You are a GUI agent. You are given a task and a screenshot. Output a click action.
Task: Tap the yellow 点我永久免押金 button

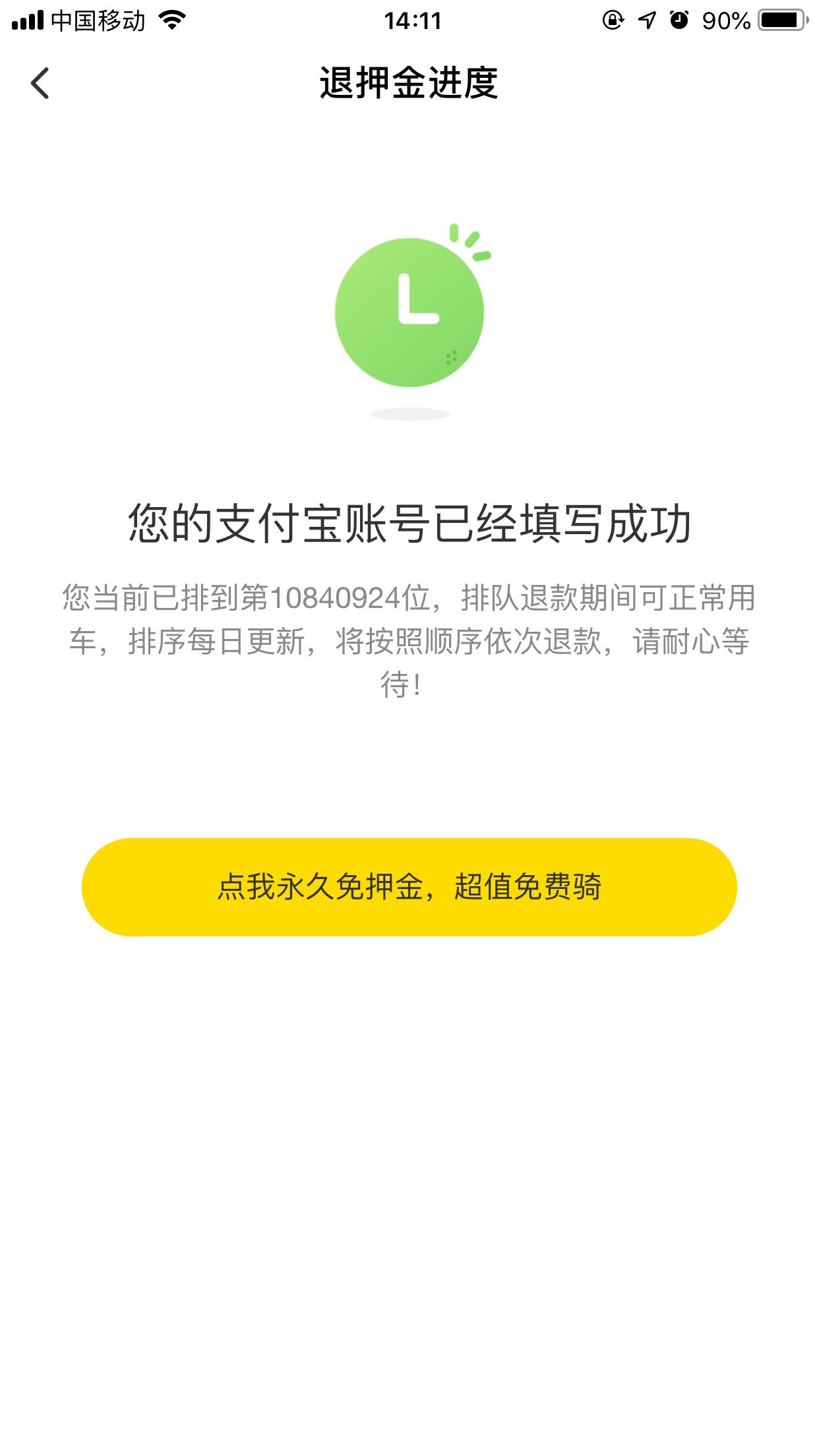[409, 887]
